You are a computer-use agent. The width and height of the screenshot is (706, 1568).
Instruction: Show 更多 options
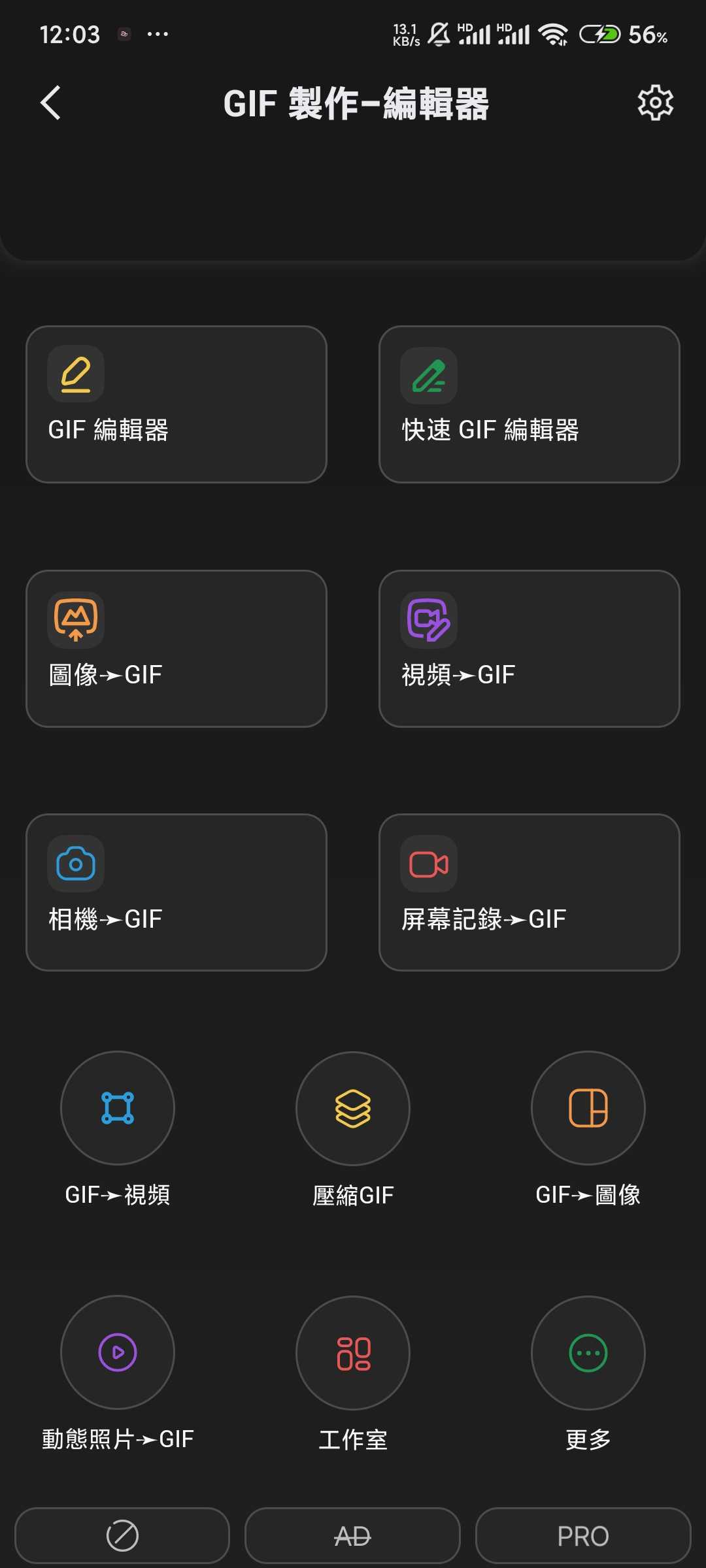click(588, 1352)
